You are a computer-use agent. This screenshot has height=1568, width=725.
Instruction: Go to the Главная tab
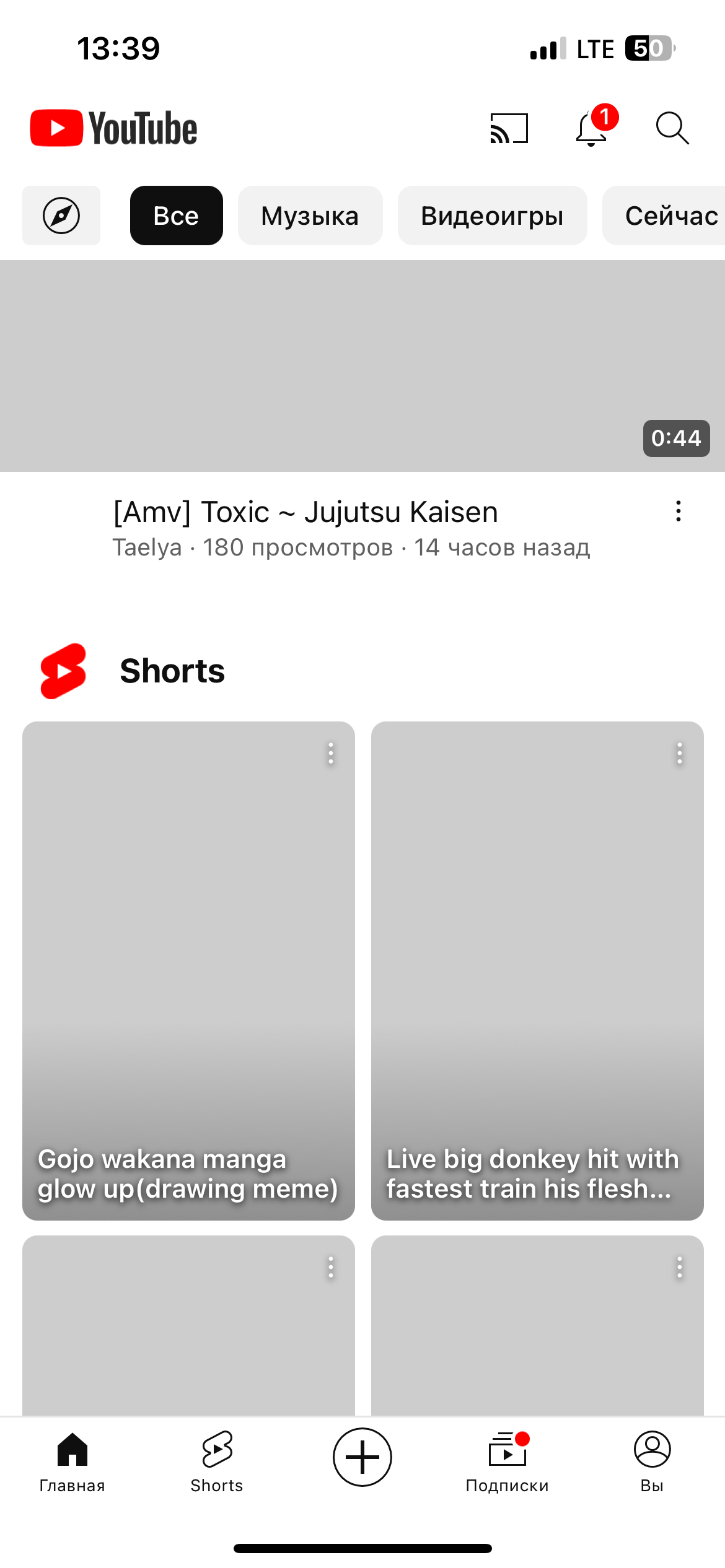tap(72, 1461)
